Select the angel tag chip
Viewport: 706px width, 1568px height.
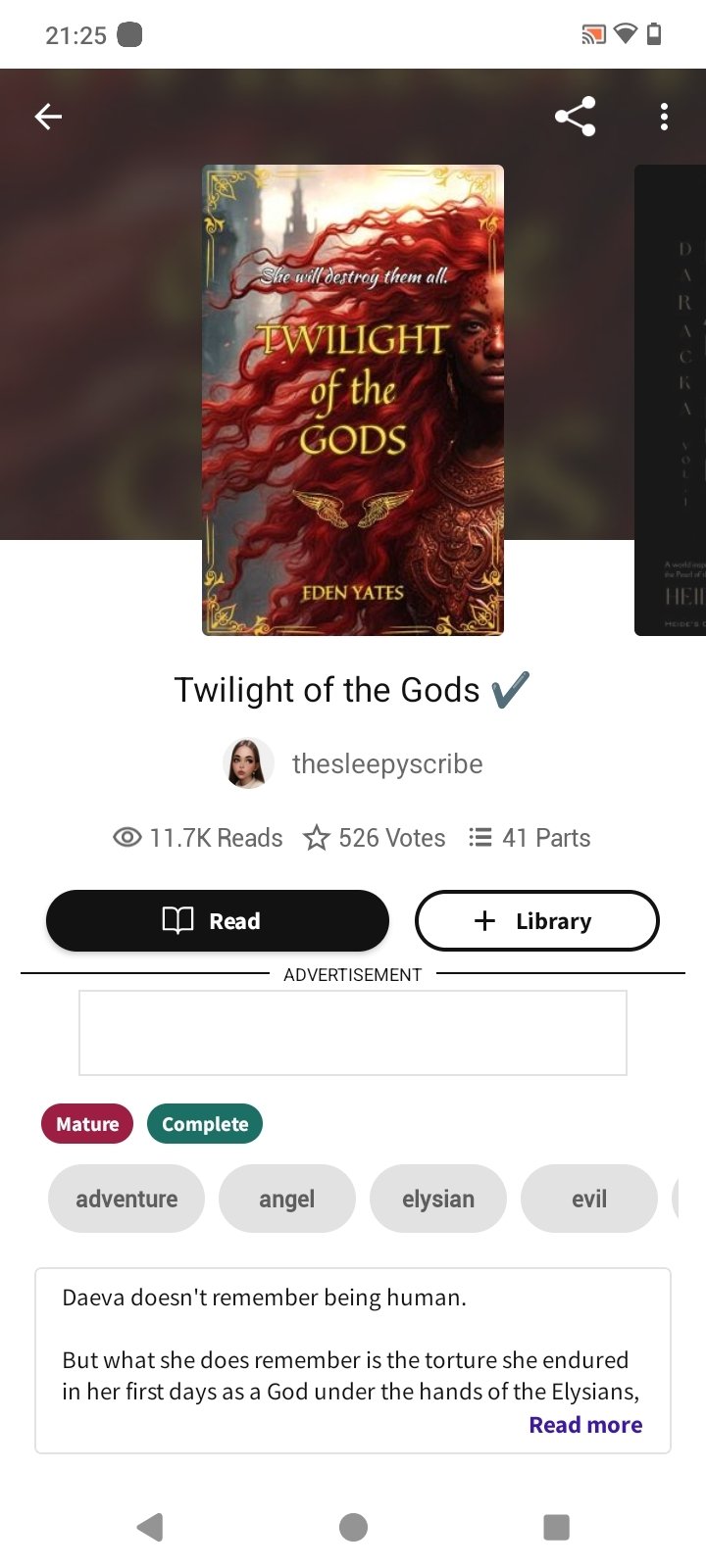286,1199
